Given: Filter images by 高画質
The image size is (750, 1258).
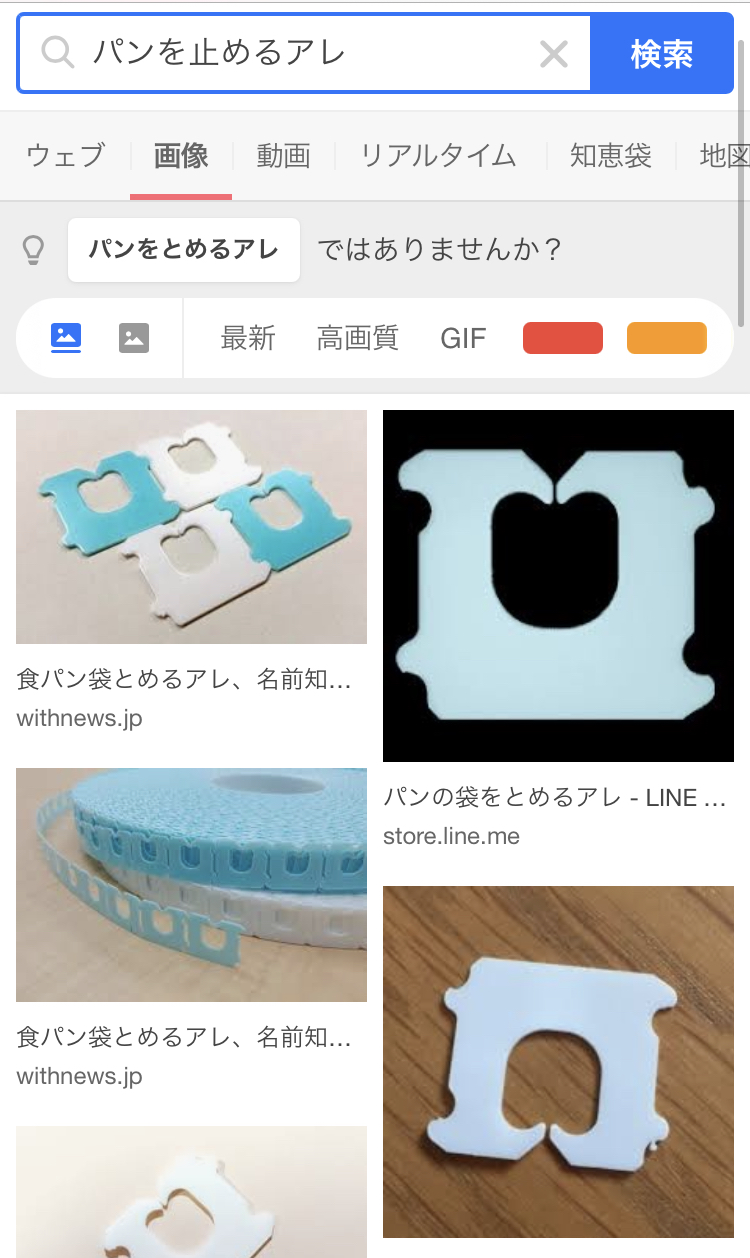Looking at the screenshot, I should coord(357,338).
